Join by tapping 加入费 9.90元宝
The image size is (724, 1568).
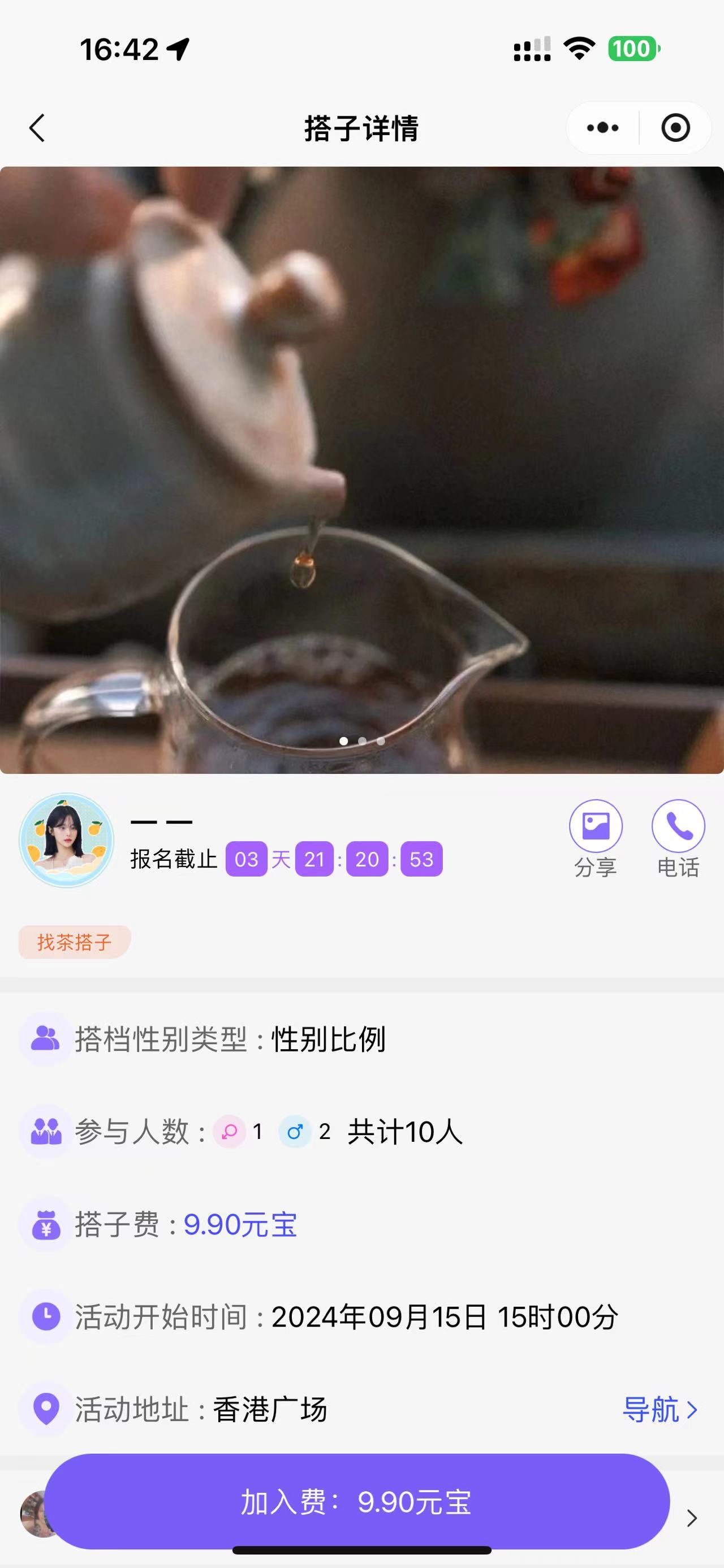pos(357,1502)
